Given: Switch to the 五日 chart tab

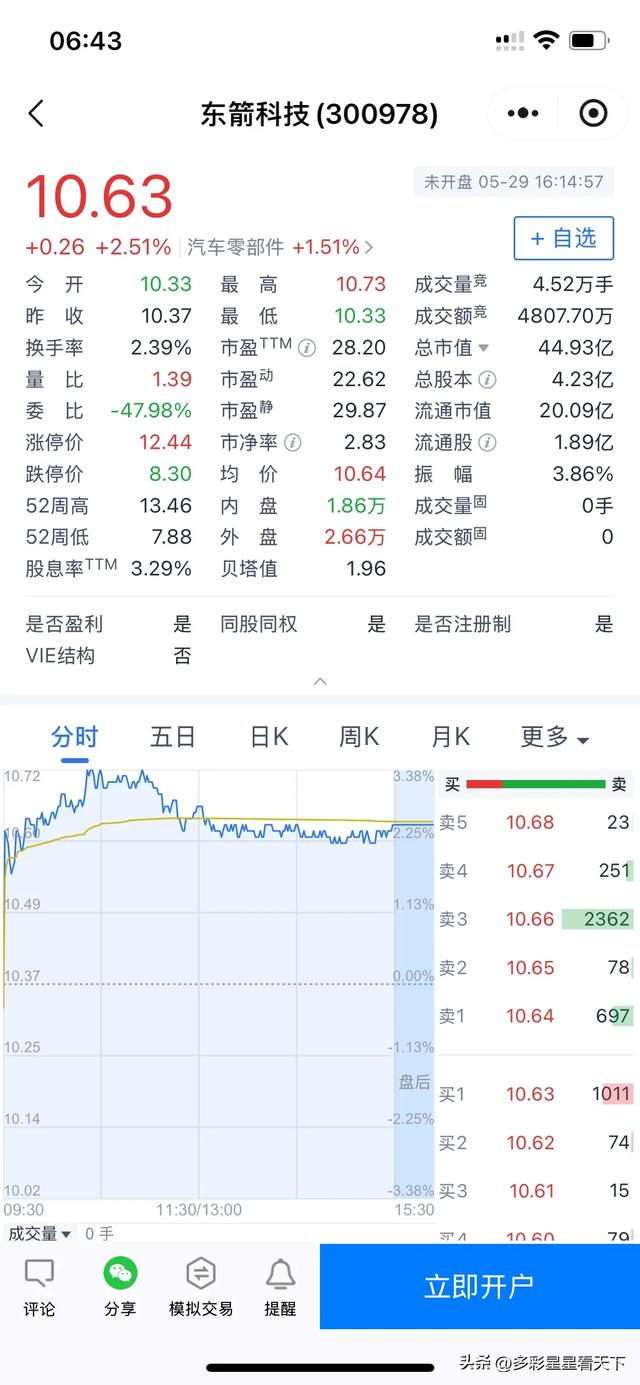Looking at the screenshot, I should [173, 738].
